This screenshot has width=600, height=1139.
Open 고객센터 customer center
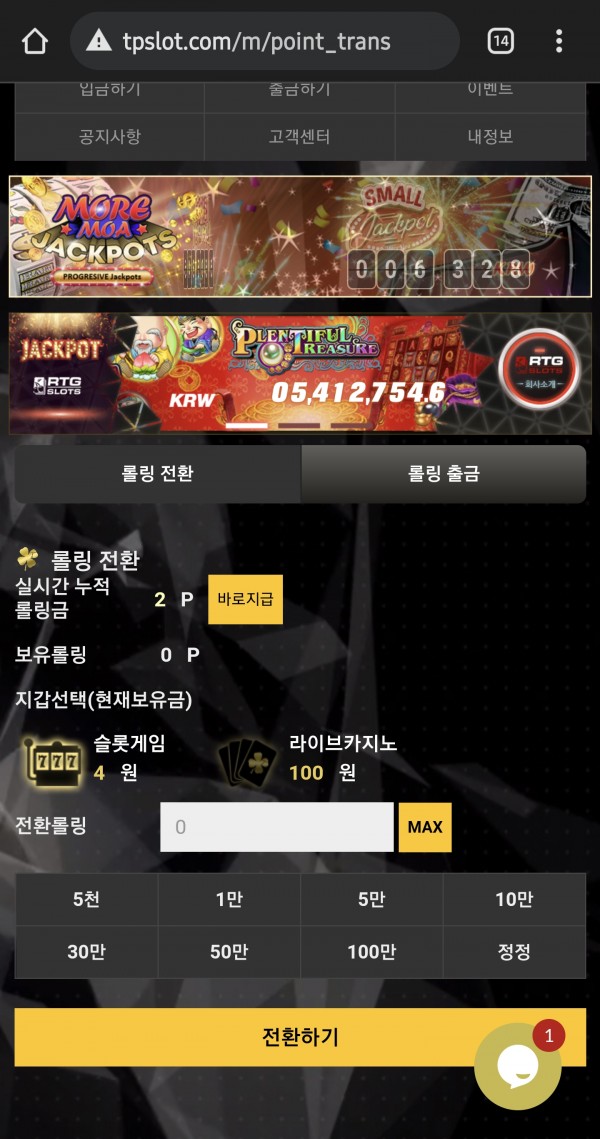(299, 137)
